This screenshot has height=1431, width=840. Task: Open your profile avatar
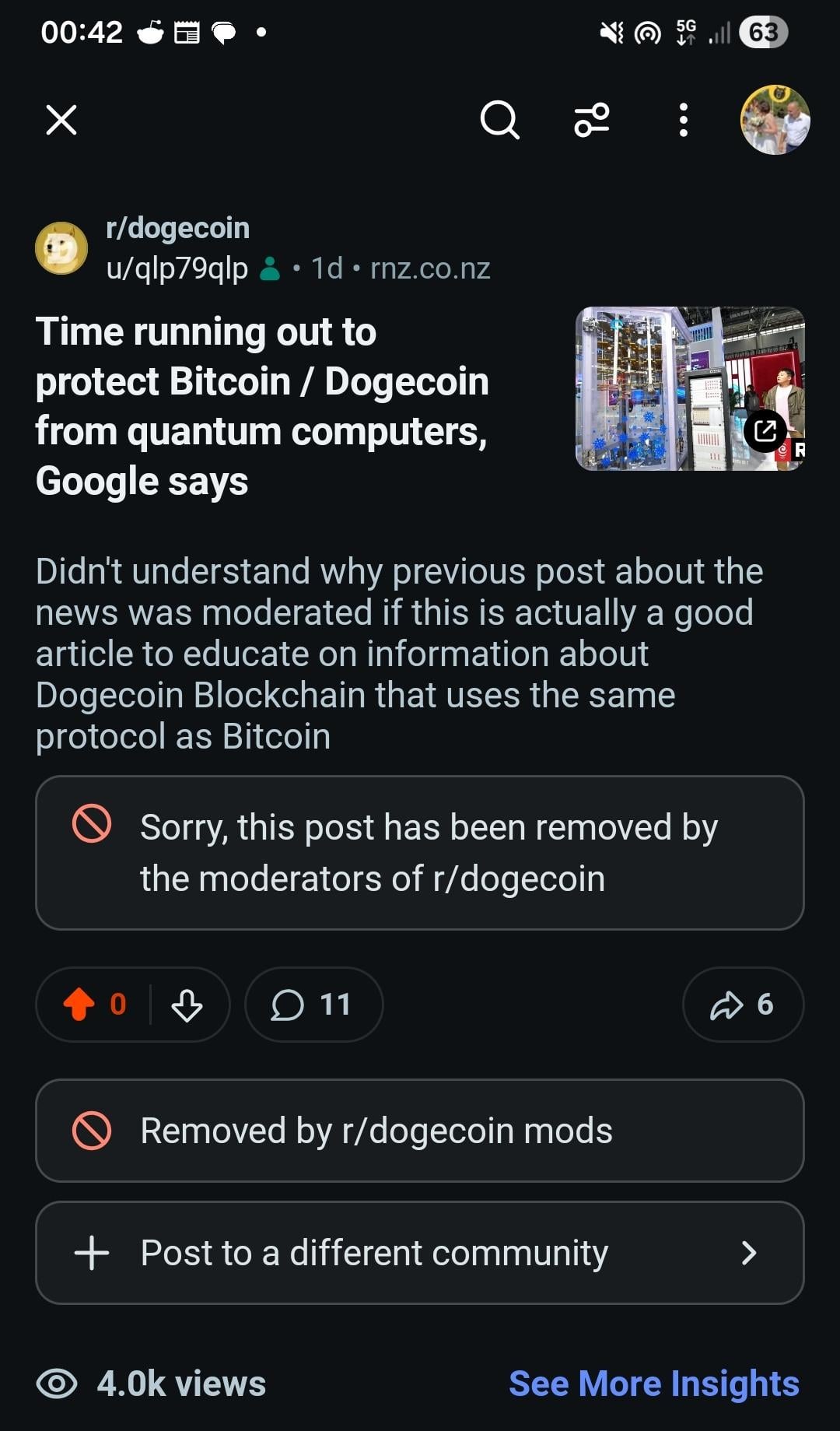click(x=775, y=120)
